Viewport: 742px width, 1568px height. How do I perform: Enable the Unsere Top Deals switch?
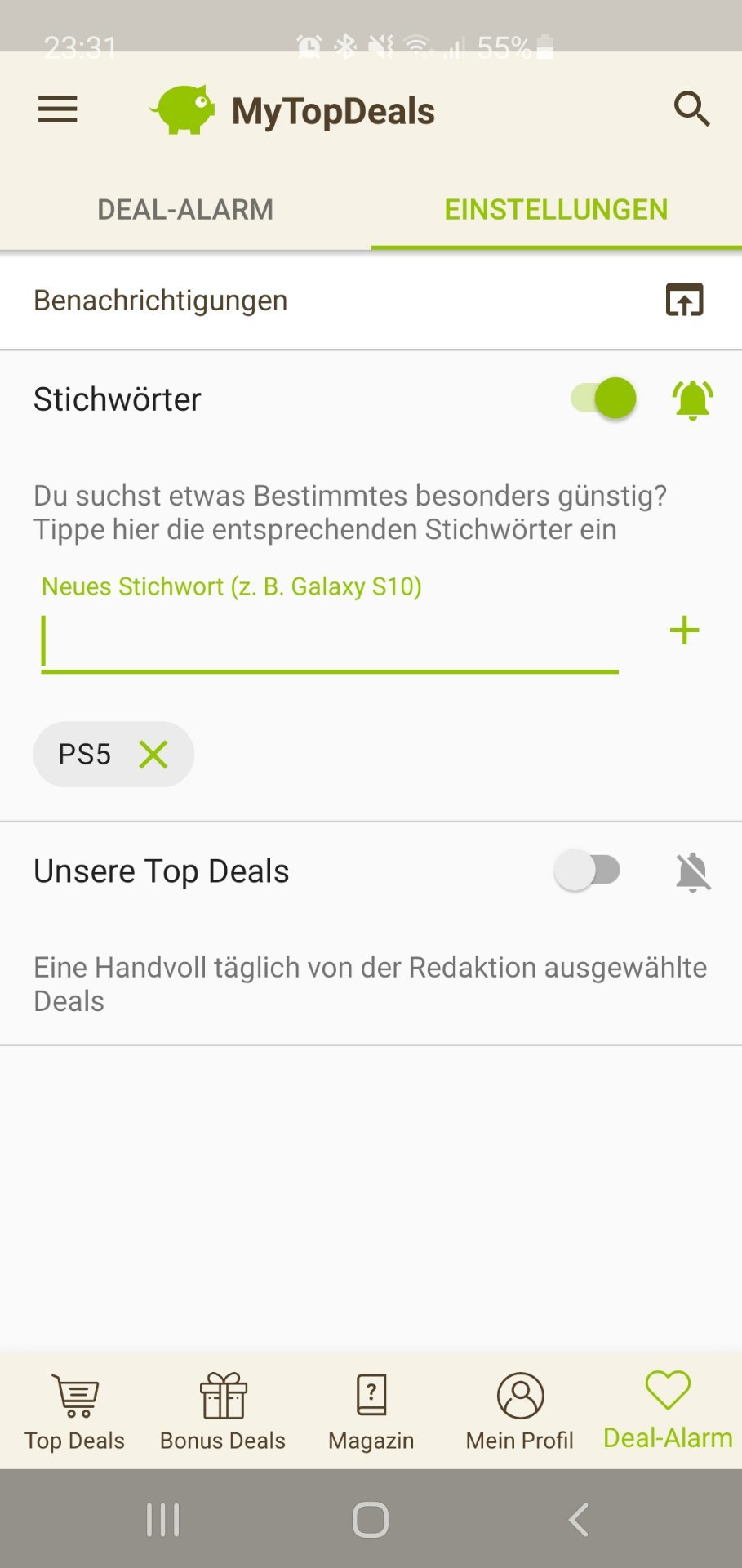(x=588, y=871)
